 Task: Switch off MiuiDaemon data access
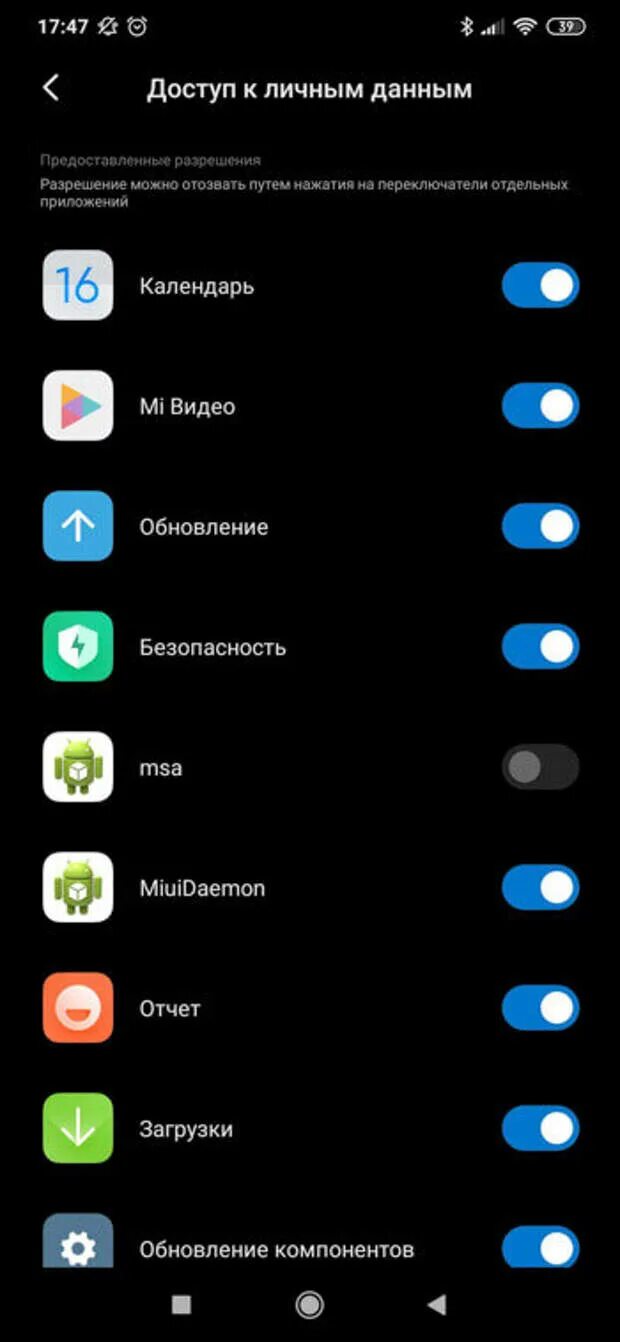540,888
